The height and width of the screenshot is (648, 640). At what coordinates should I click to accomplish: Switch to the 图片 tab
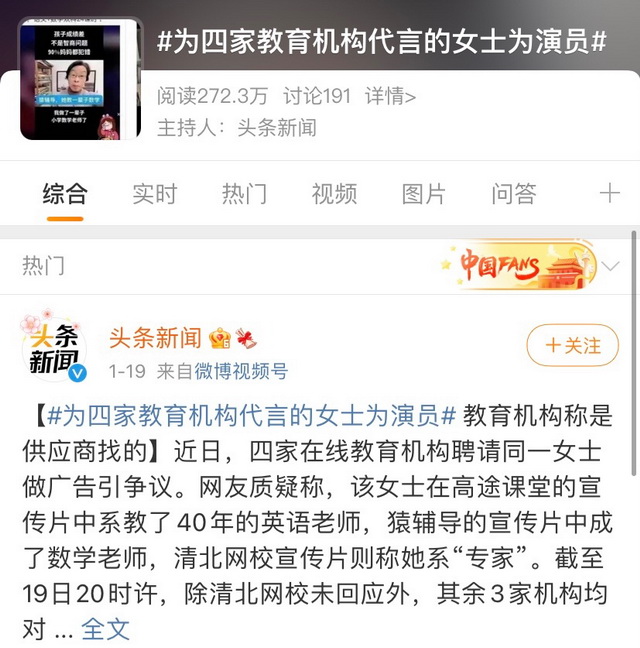click(423, 193)
